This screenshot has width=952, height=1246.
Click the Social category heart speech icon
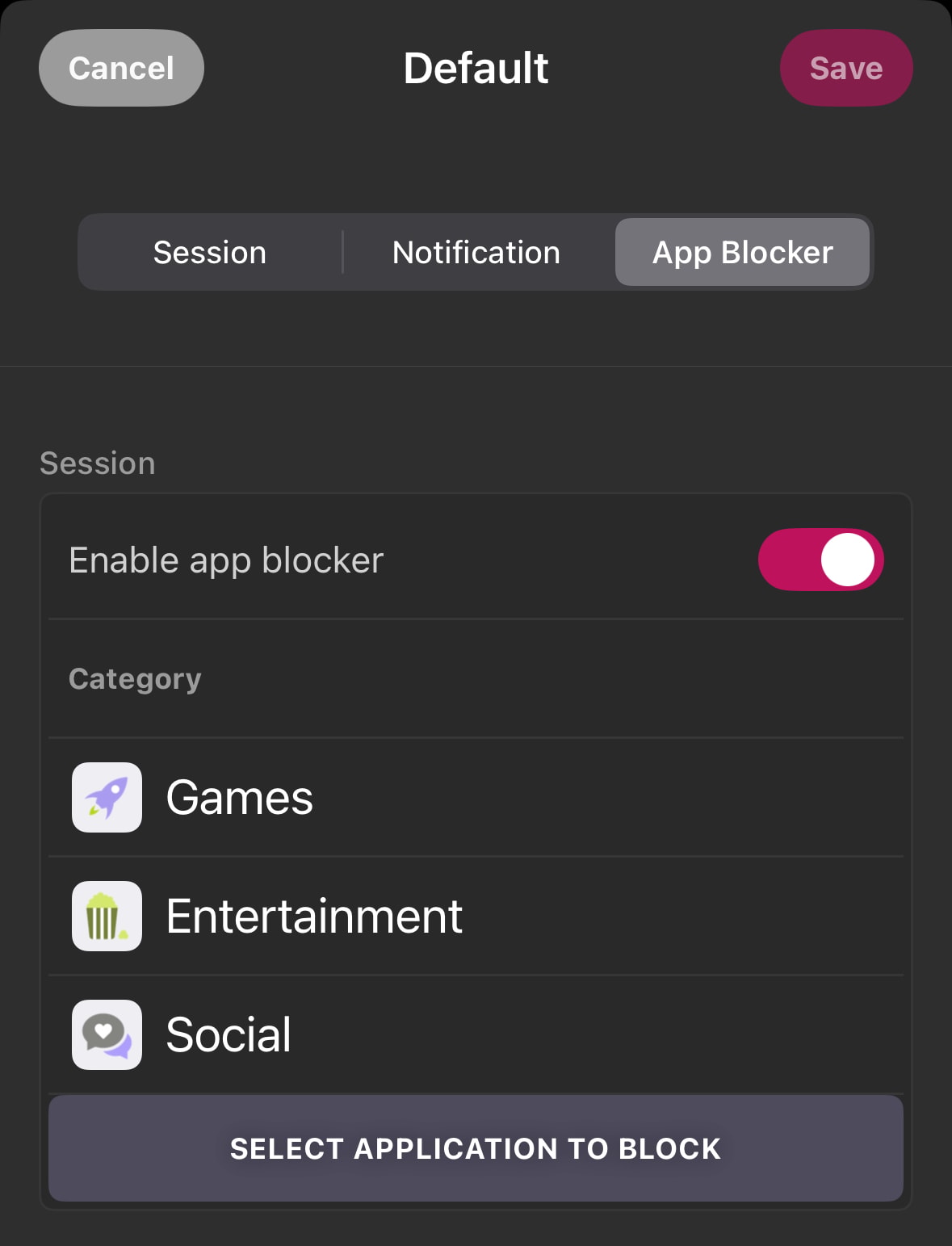tap(106, 1034)
